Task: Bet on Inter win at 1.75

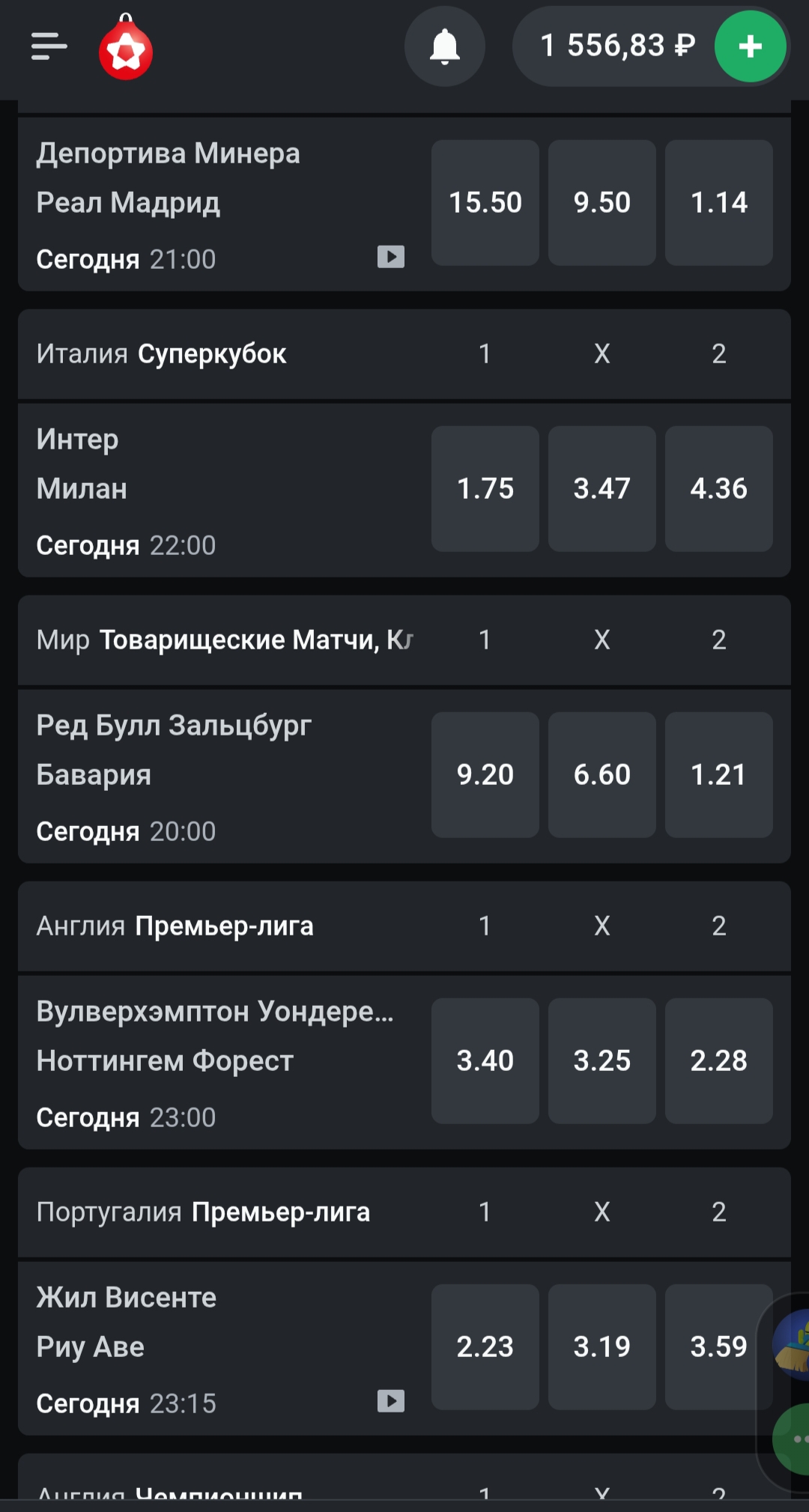Action: [485, 488]
